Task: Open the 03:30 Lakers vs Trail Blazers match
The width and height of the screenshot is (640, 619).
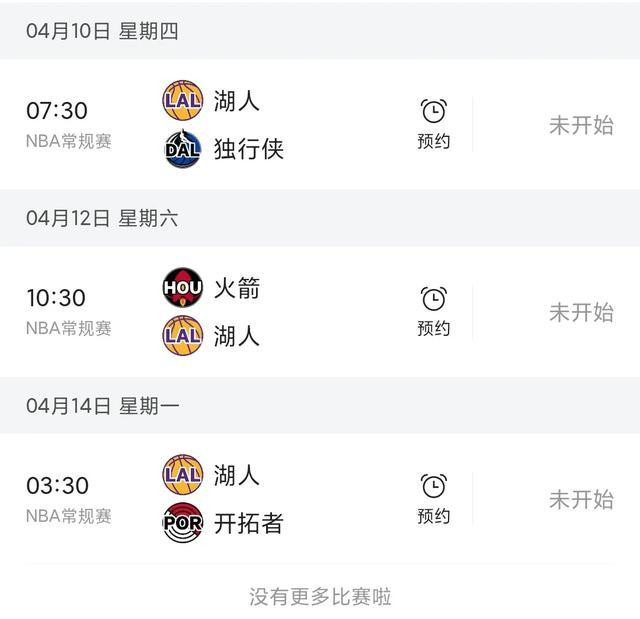Action: pyautogui.click(x=320, y=499)
